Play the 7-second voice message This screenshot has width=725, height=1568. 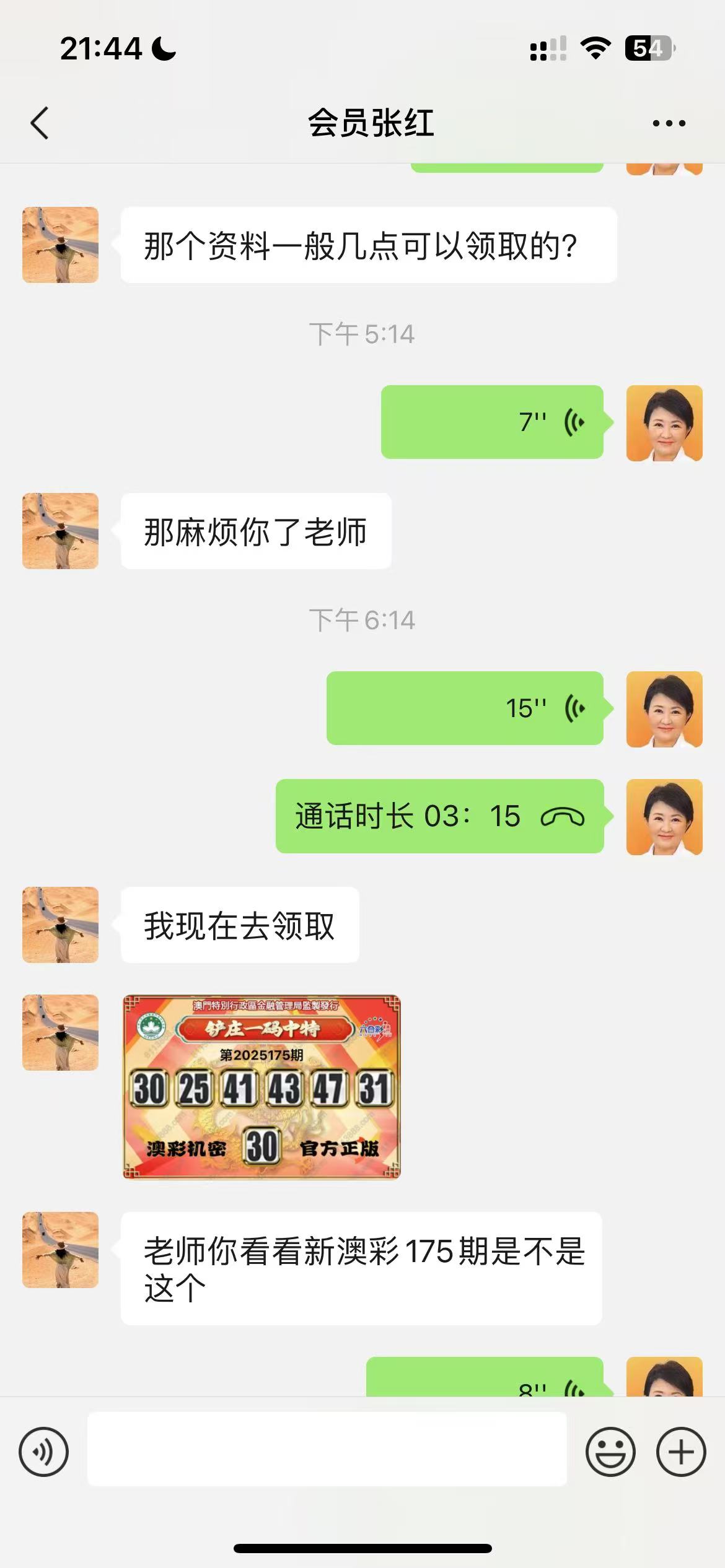coord(492,422)
